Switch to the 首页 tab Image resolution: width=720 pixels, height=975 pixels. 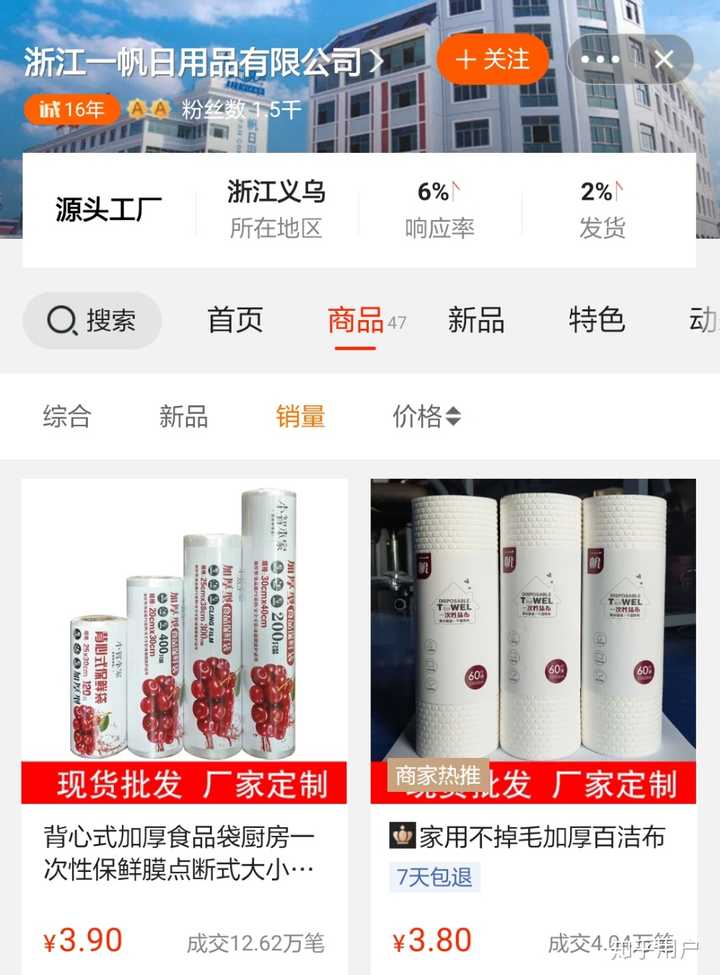(235, 320)
